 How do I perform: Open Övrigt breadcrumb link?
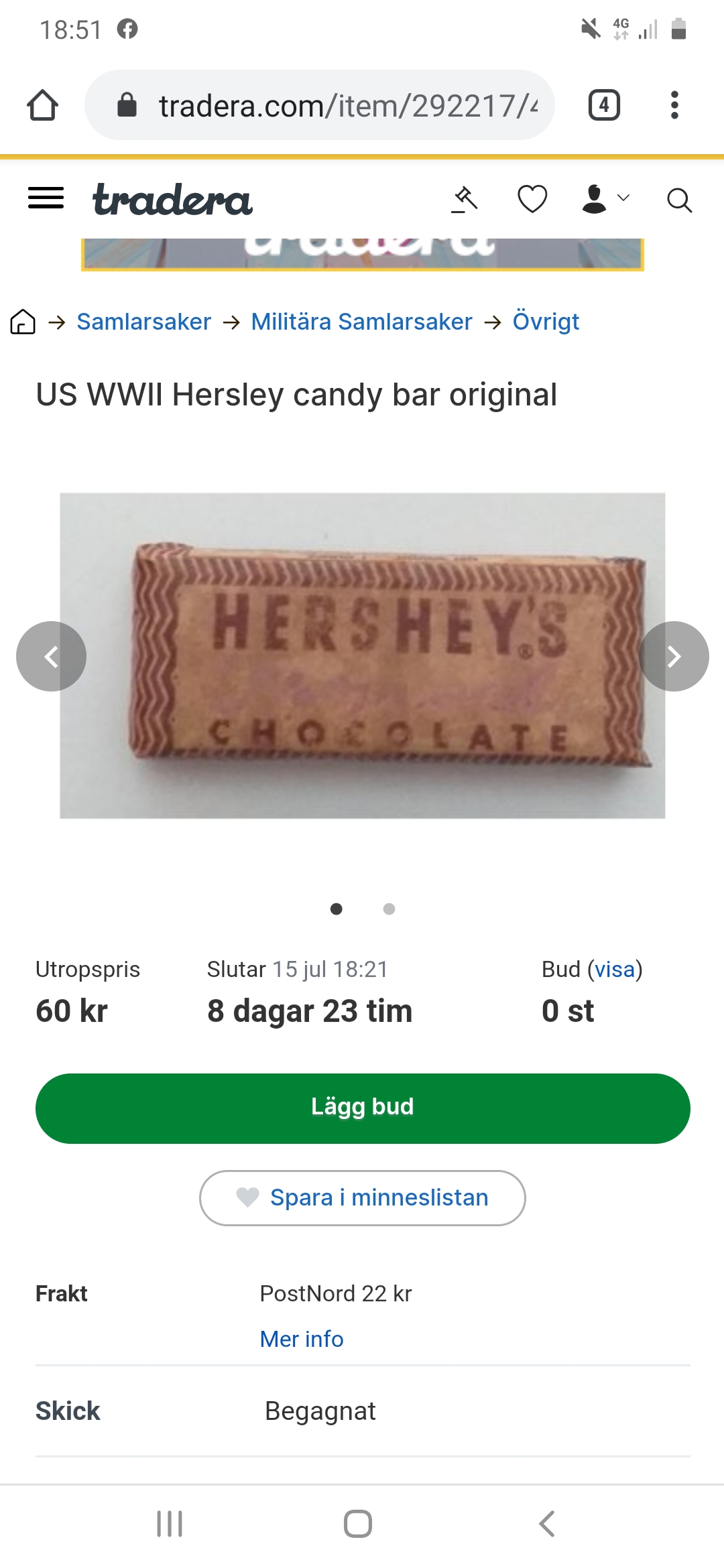pos(546,322)
